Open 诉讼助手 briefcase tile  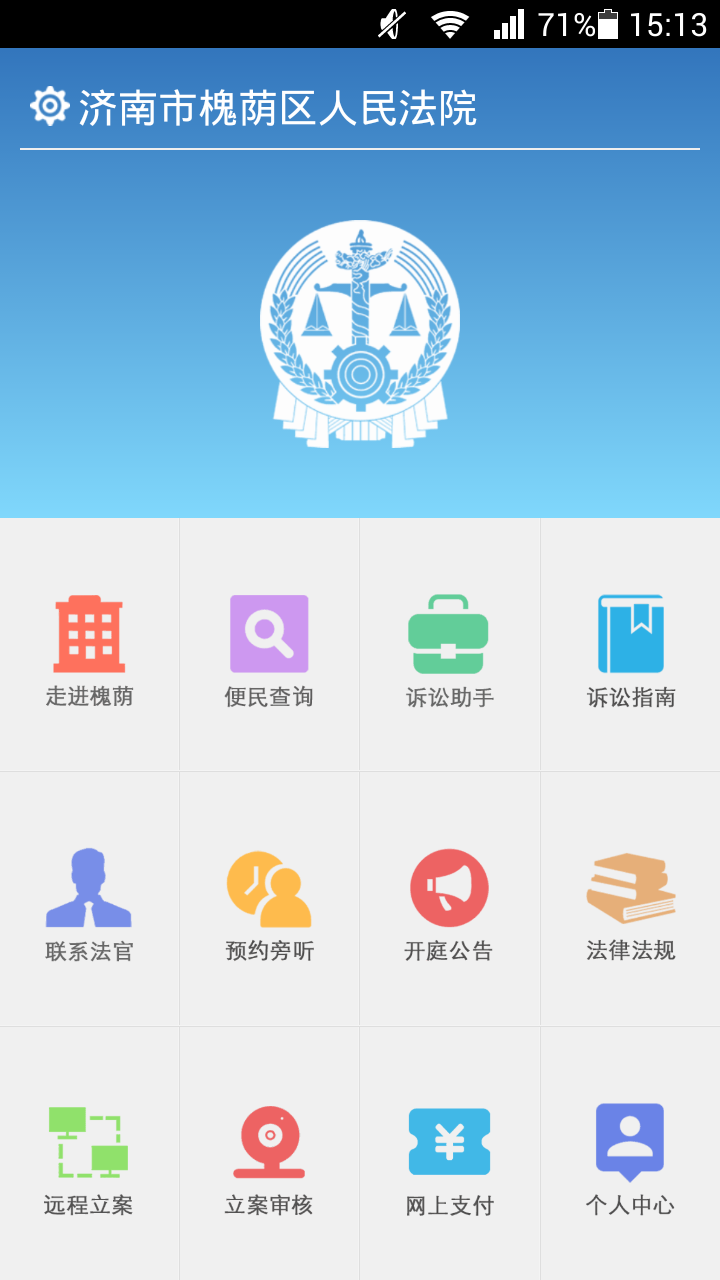pos(450,645)
